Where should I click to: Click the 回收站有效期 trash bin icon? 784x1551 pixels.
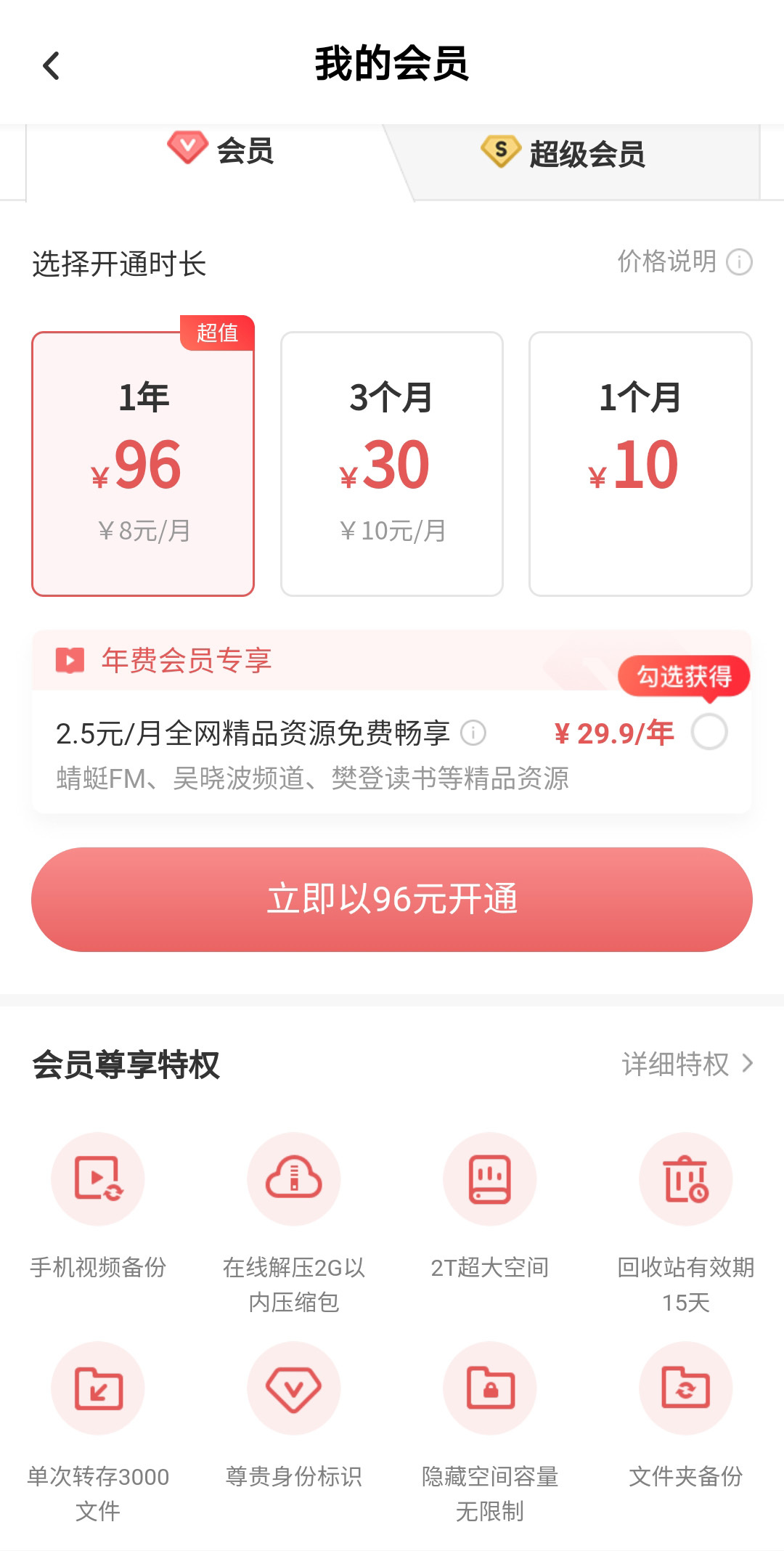(x=686, y=1178)
